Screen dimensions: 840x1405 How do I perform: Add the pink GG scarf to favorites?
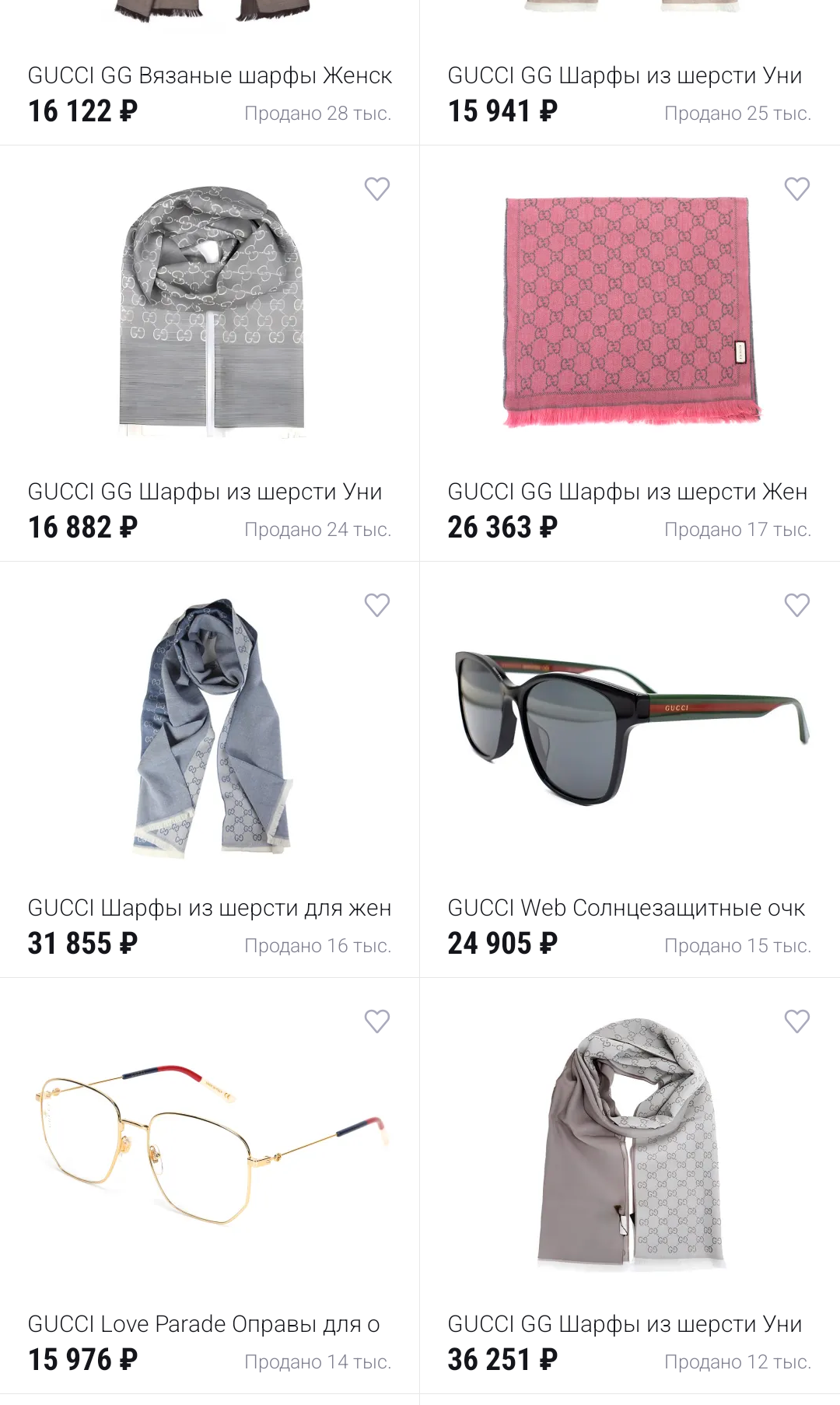[796, 189]
